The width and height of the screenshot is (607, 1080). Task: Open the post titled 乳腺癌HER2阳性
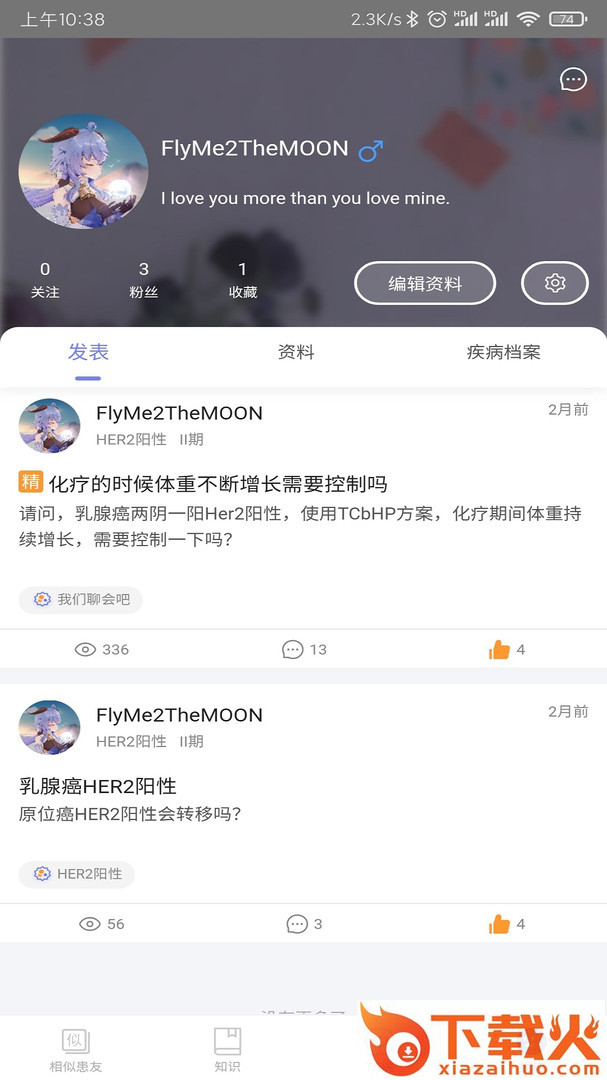click(98, 786)
